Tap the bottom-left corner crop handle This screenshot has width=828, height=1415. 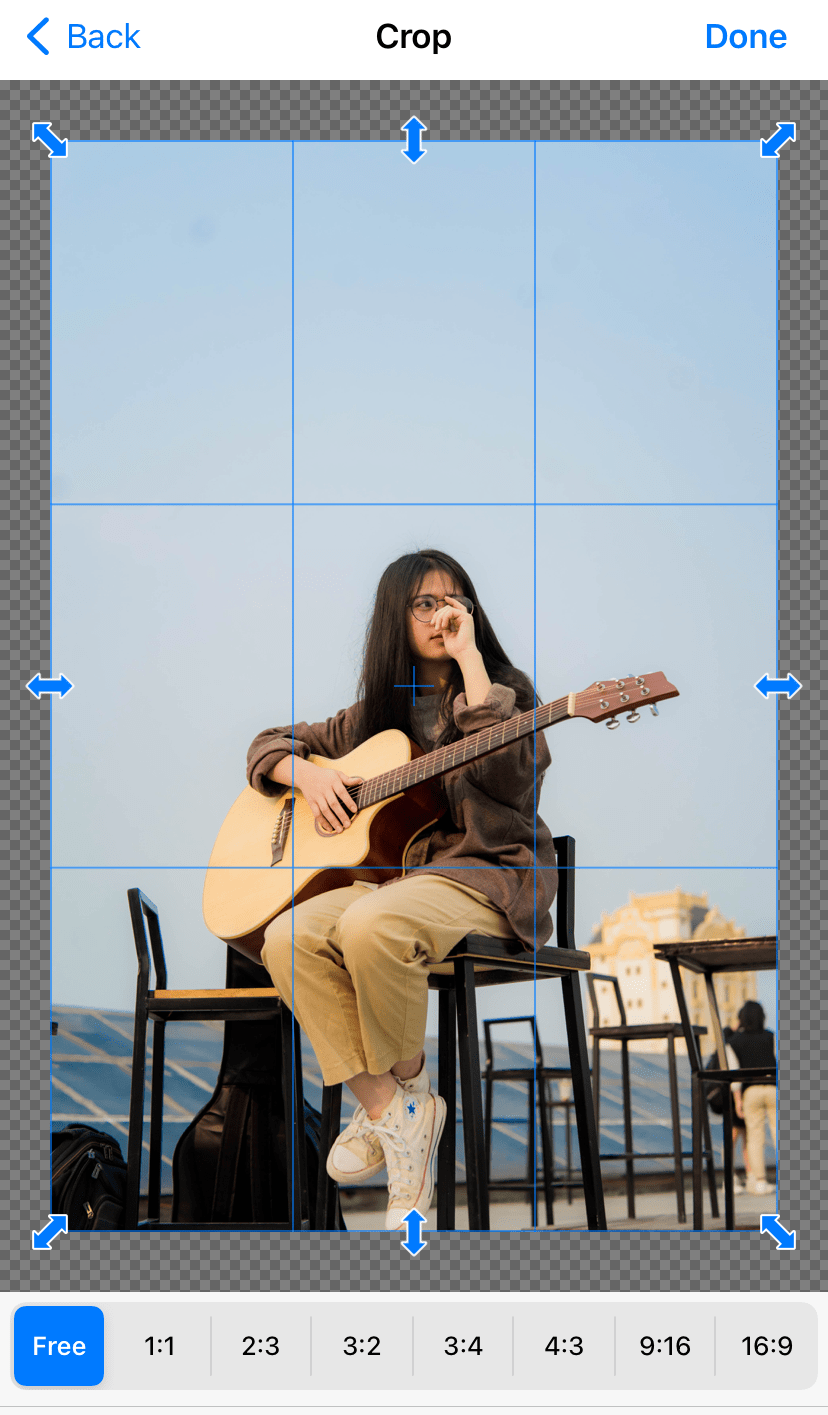point(50,1231)
